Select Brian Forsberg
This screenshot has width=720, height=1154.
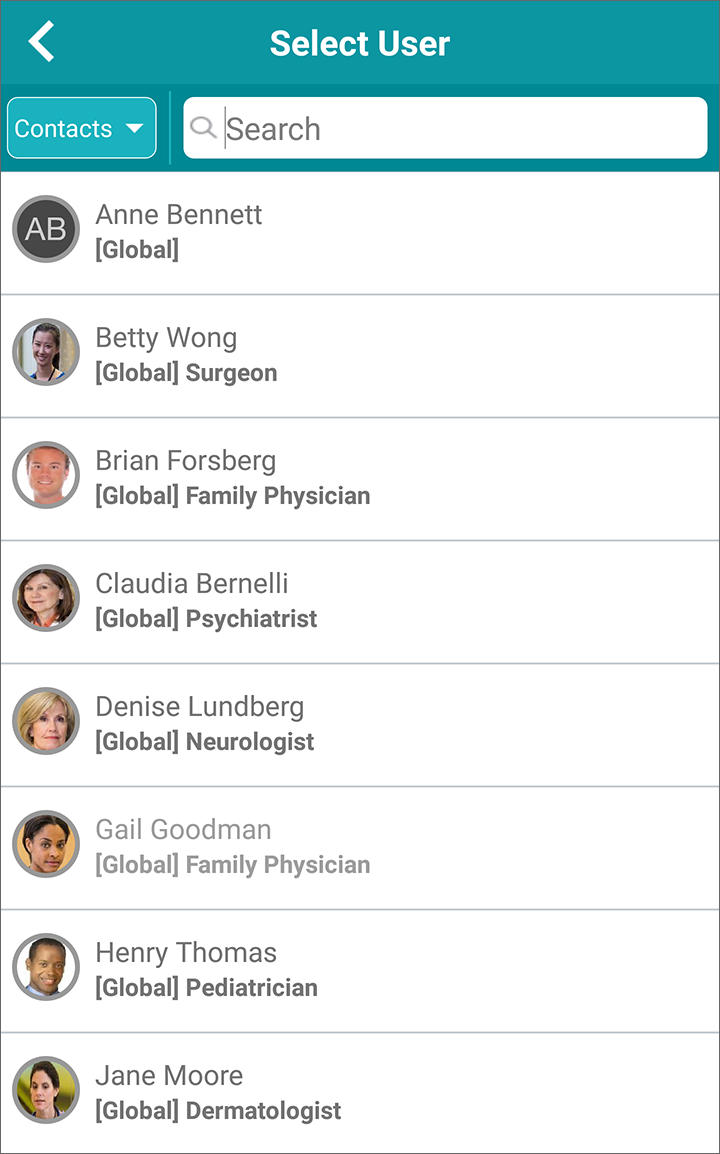click(x=360, y=478)
